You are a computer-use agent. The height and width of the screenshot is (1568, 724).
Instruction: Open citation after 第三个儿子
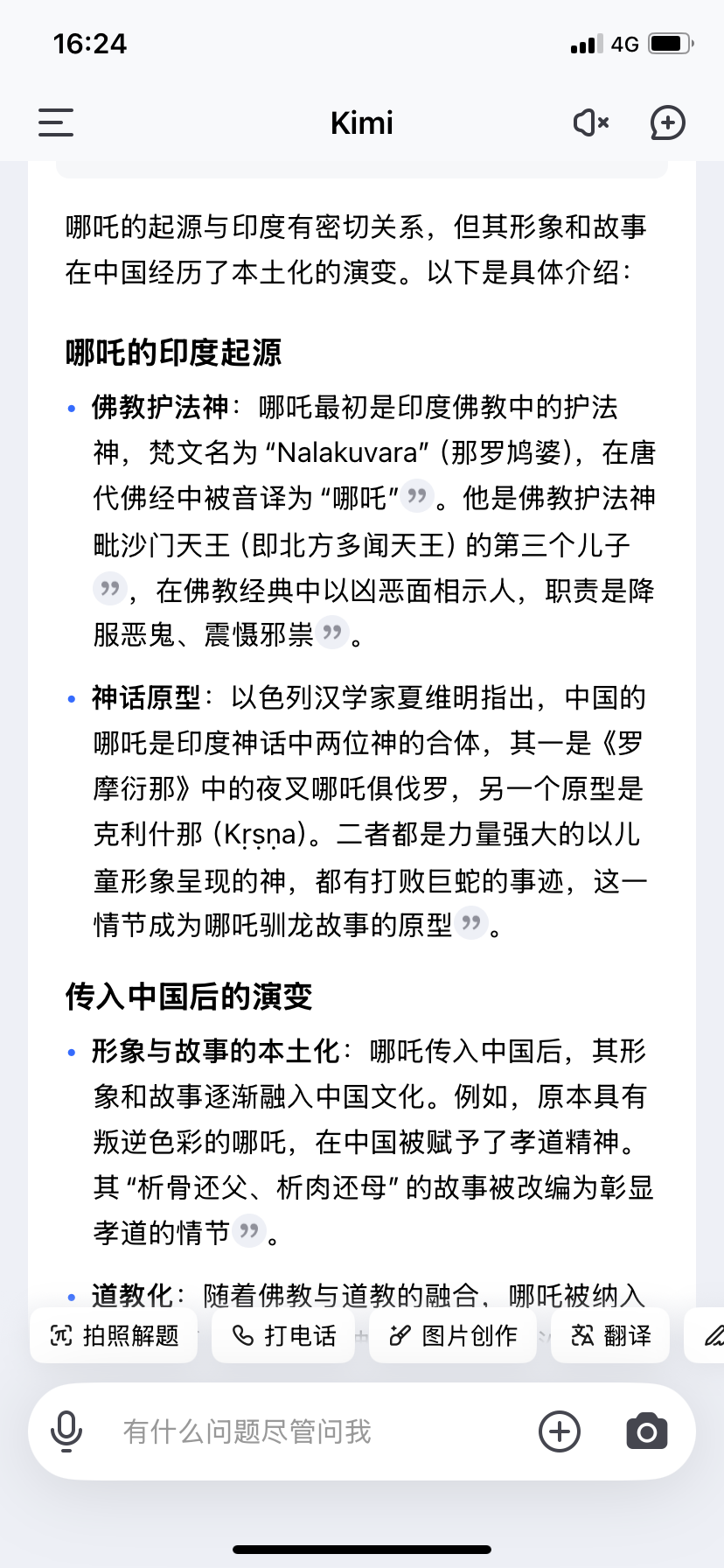click(x=110, y=588)
